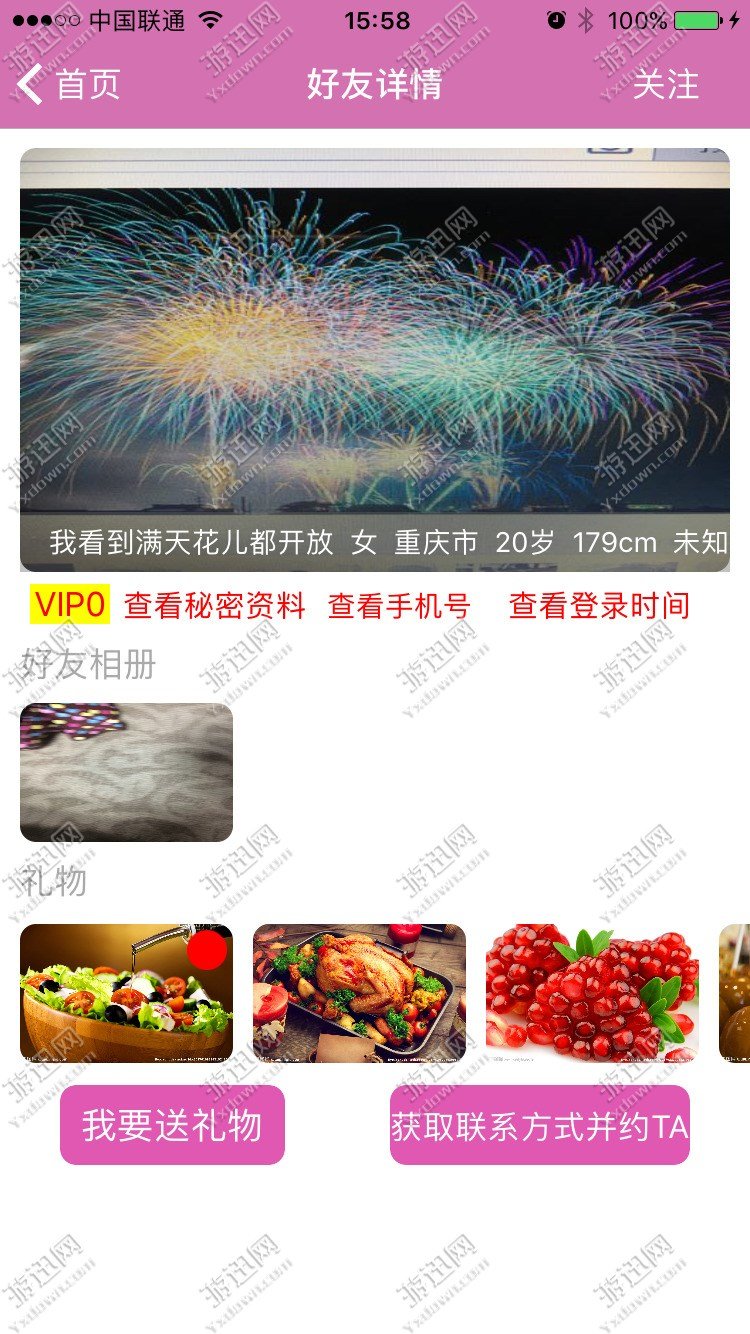Viewport: 750px width, 1334px height.
Task: Tap 获取联系方式并约TA button
Action: 540,1125
